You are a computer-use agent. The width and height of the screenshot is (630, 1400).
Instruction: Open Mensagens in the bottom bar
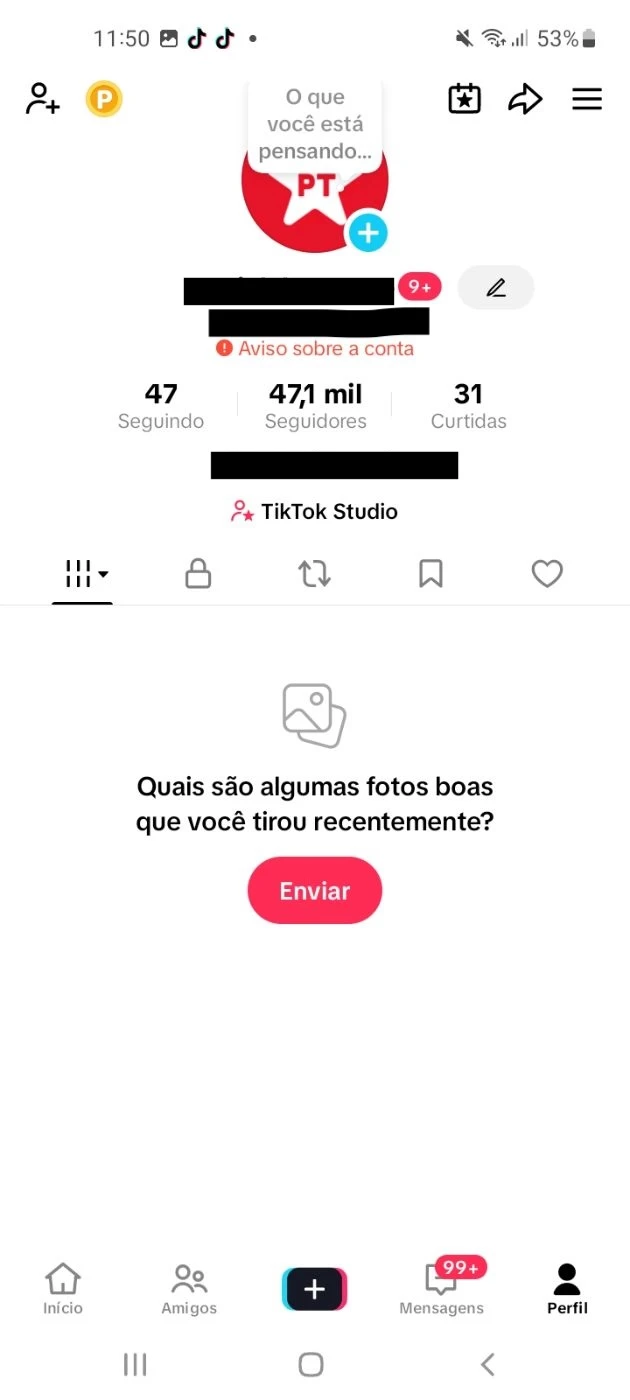[441, 1289]
